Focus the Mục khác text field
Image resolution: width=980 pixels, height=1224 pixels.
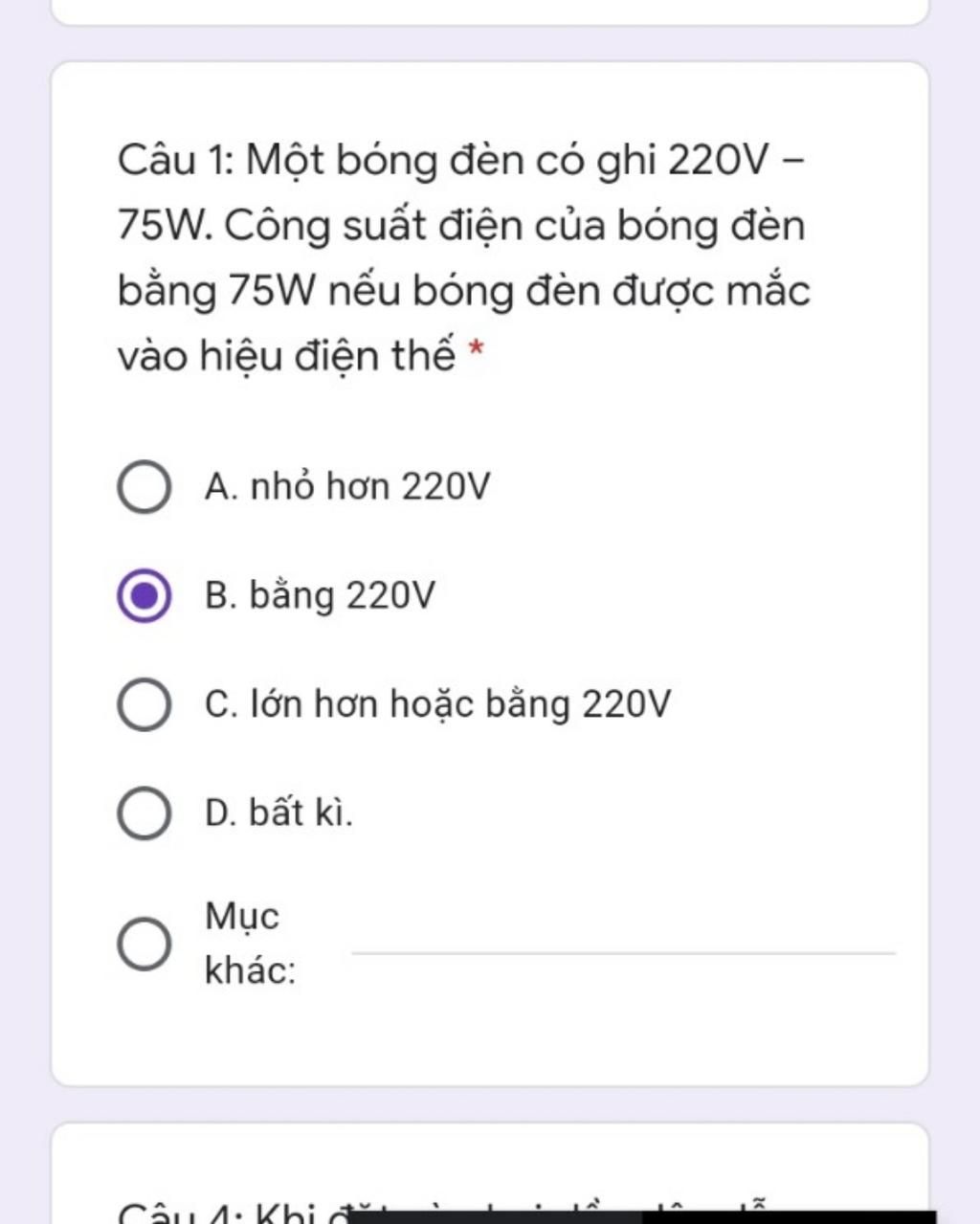[623, 940]
